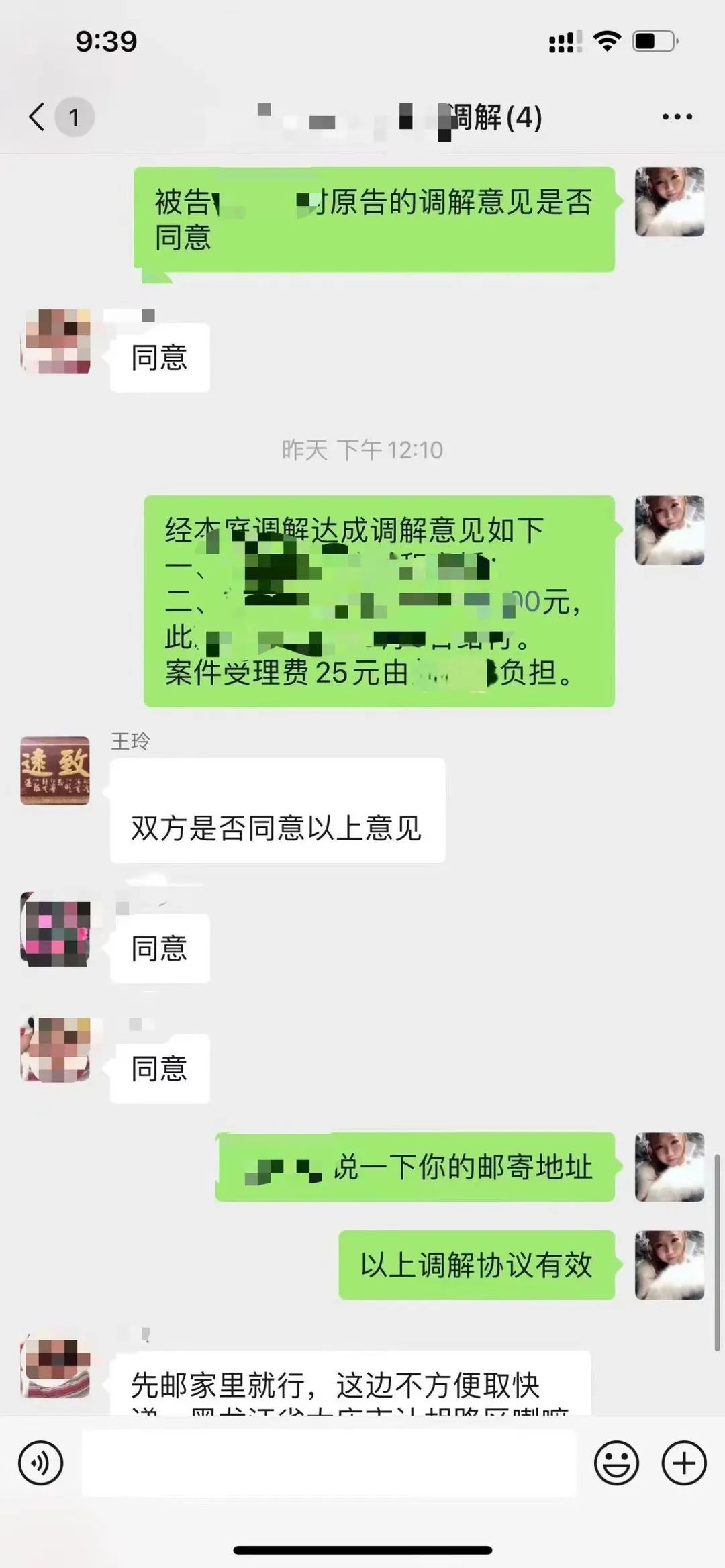Go back to the chat list
The width and height of the screenshot is (725, 1568).
pyautogui.click(x=38, y=117)
